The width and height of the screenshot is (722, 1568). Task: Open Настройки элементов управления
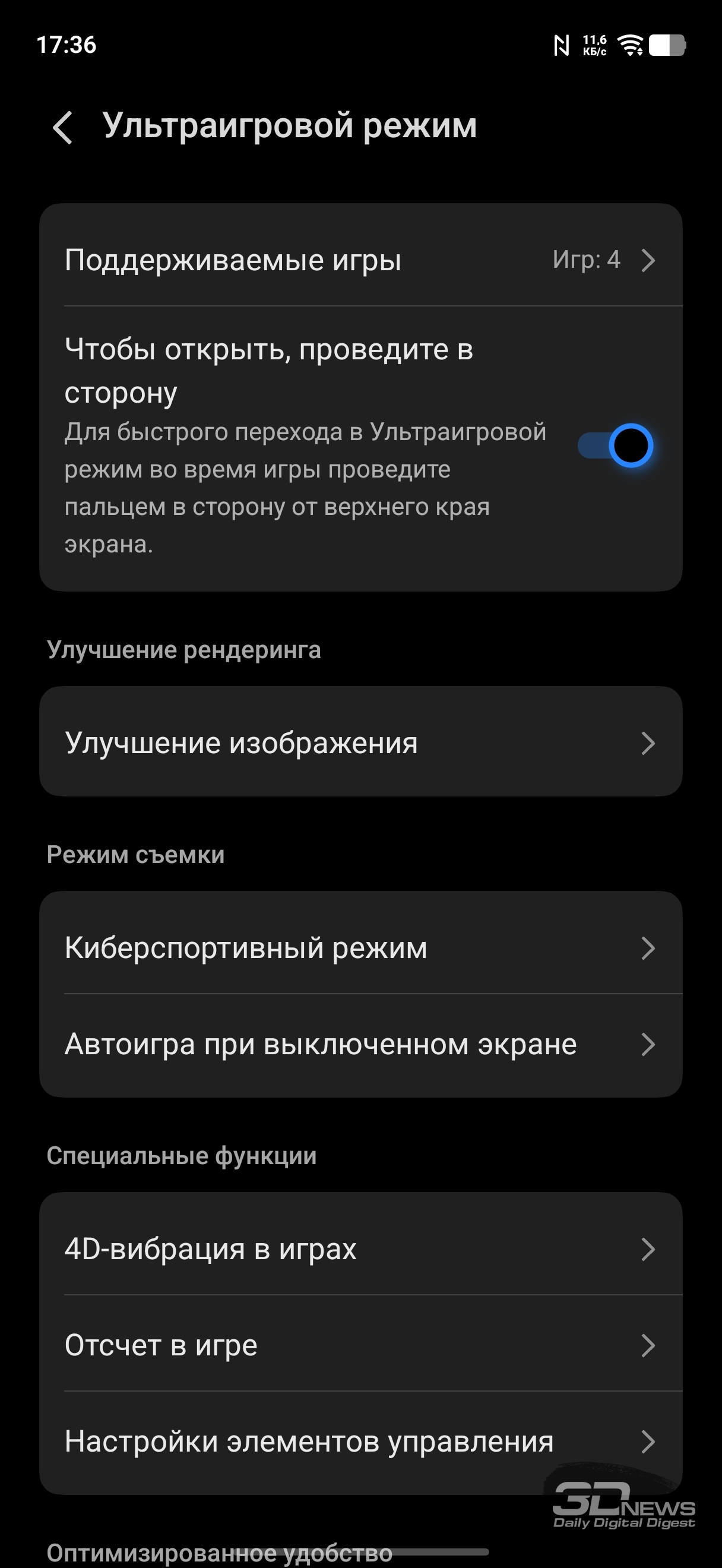(360, 1441)
